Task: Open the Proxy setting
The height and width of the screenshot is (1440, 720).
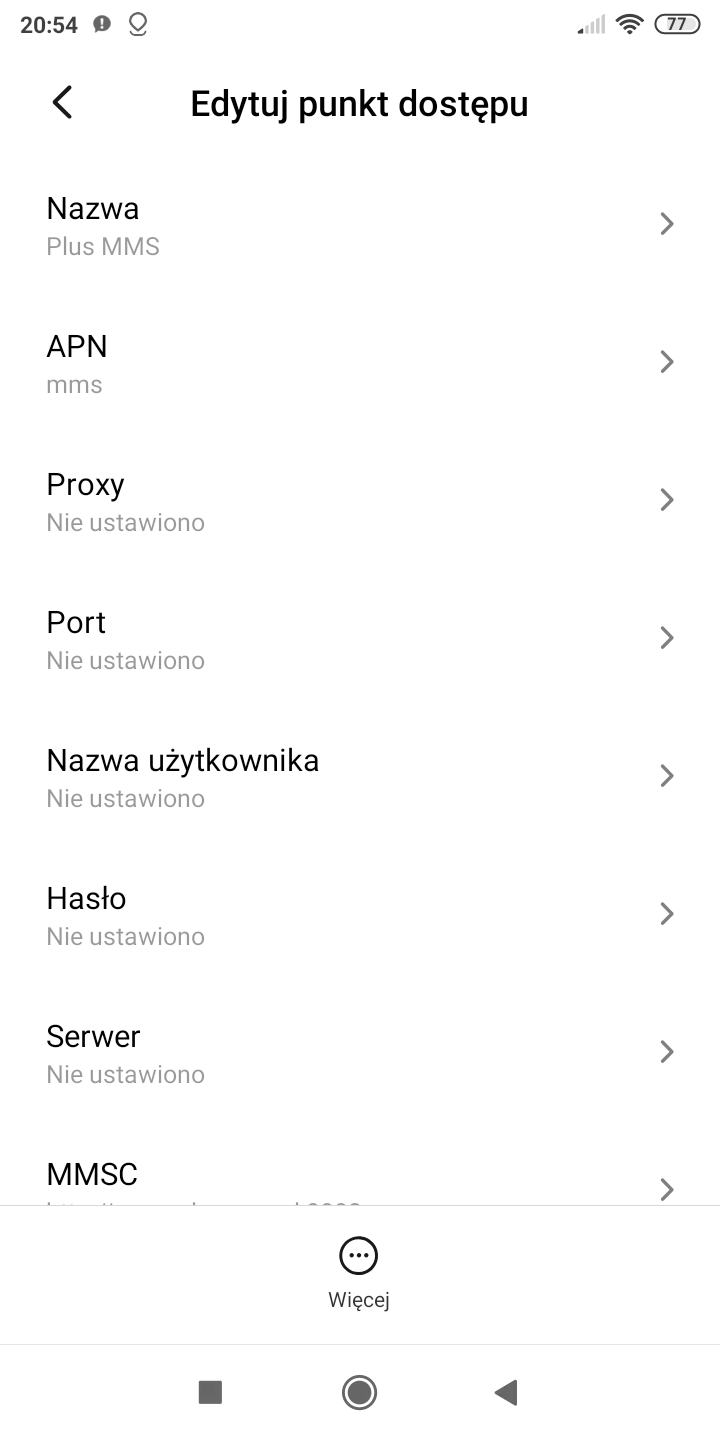Action: point(360,501)
